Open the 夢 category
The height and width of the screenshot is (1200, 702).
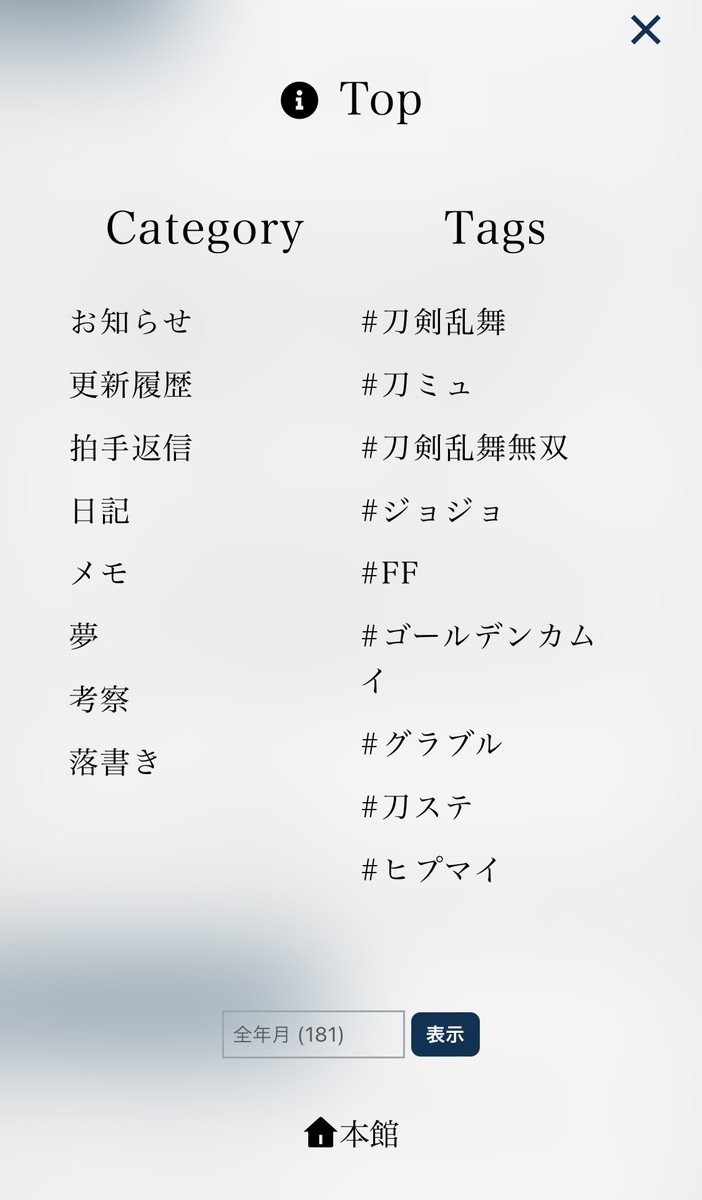click(x=84, y=636)
